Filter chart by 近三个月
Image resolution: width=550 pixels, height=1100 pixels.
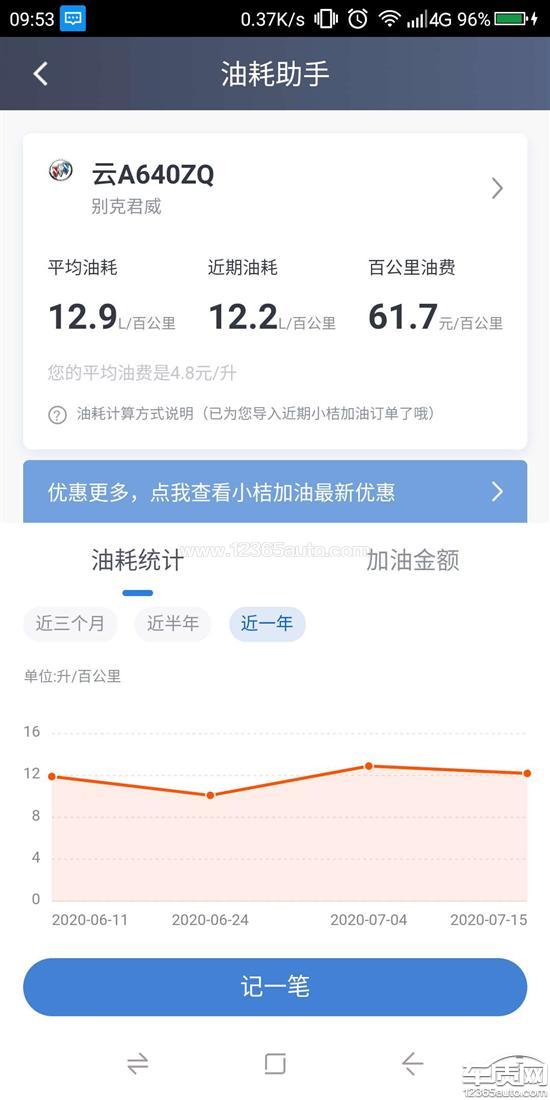tap(69, 624)
